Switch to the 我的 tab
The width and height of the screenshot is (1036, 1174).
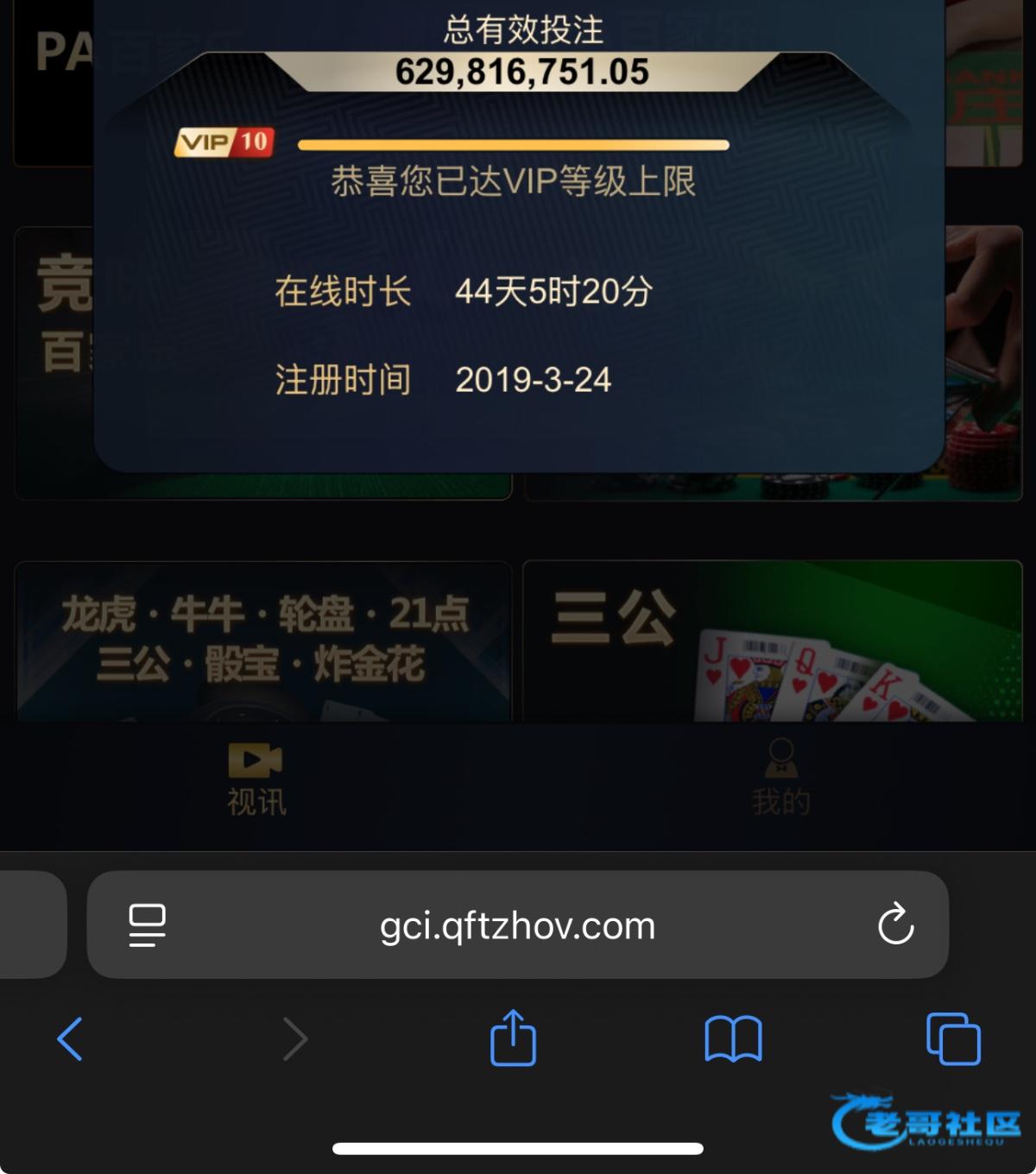pos(780,779)
